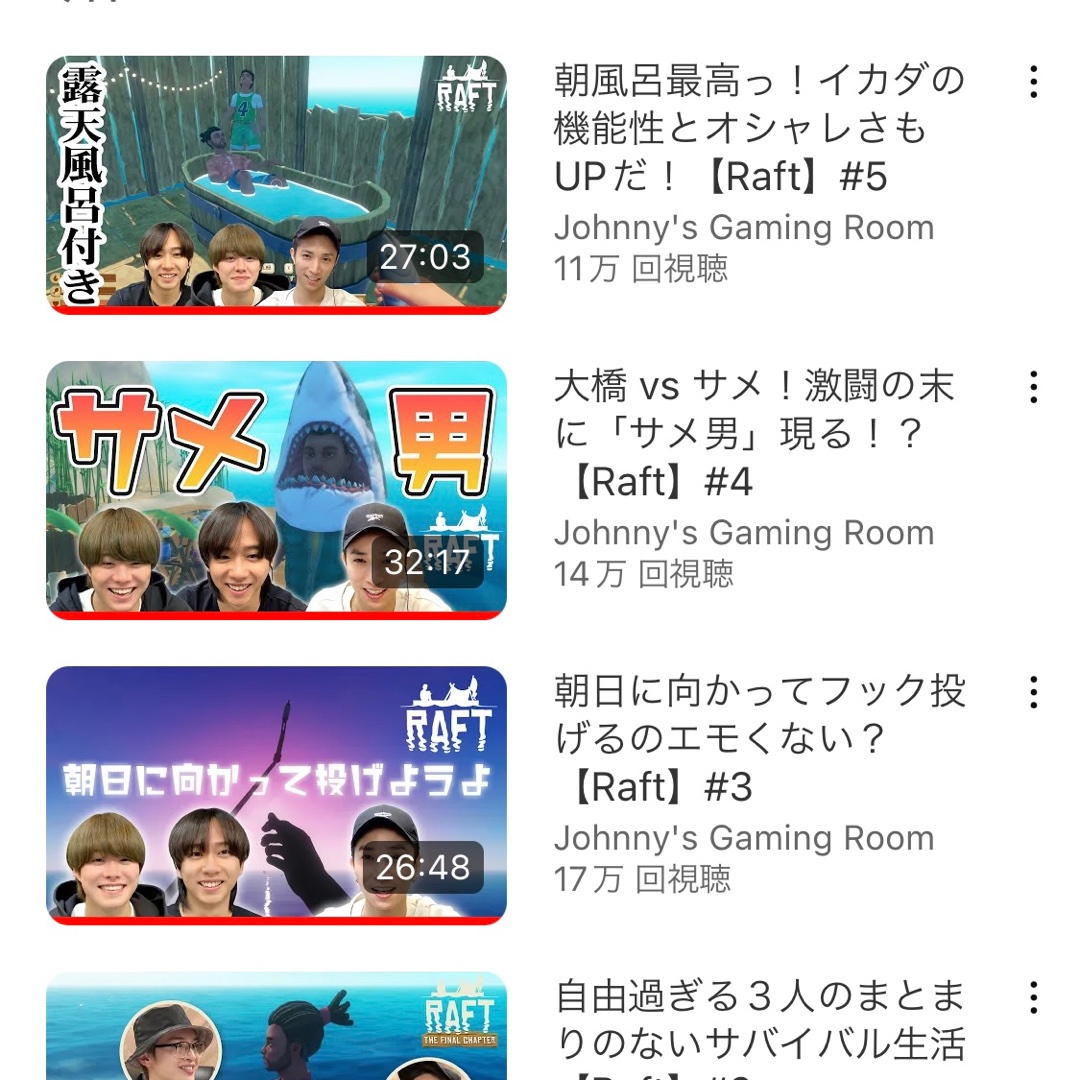The height and width of the screenshot is (1080, 1080).
Task: Open video titled 朝風呂最高っ！イカダの機能性
Action: click(758, 128)
